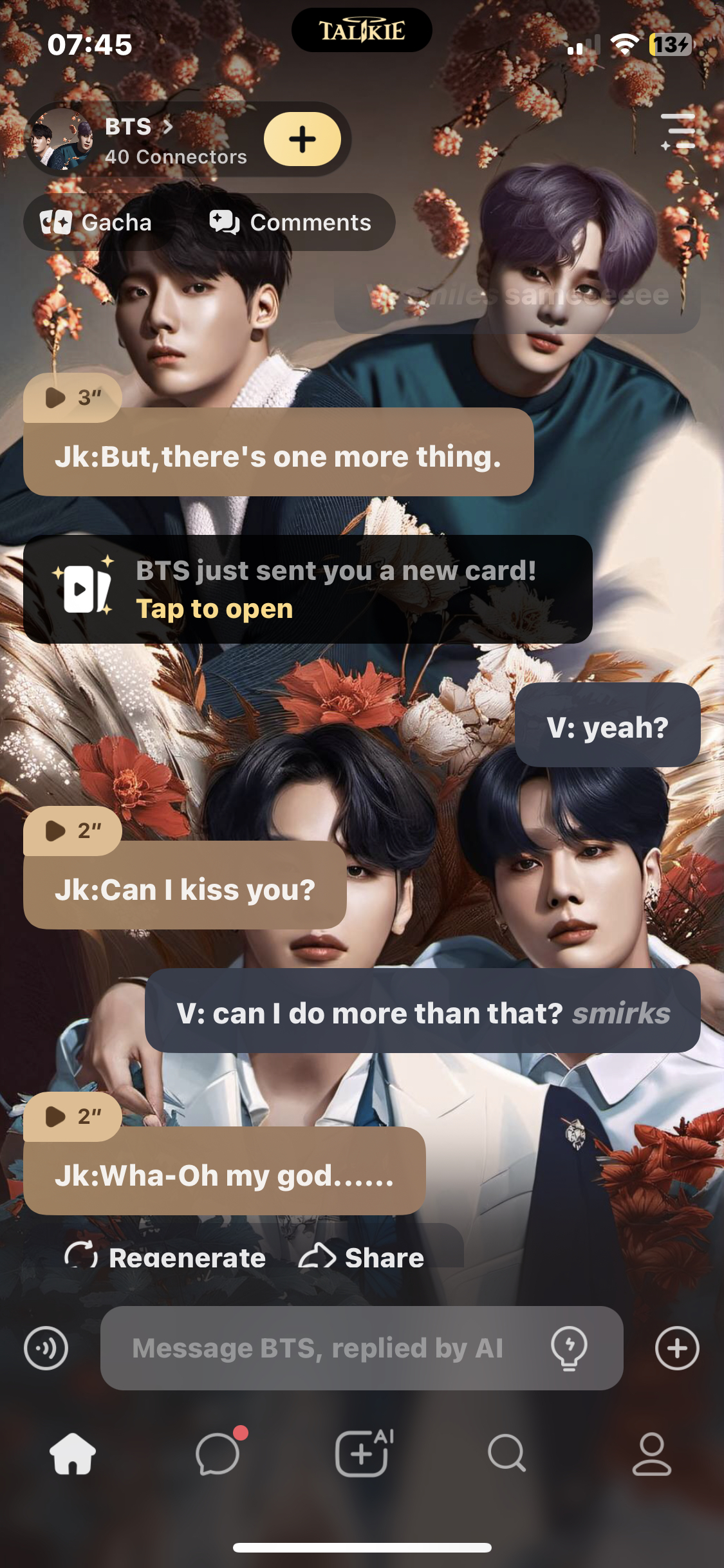Viewport: 724px width, 1568px height.
Task: Play audio for 'Can I kiss you?'
Action: pos(72,831)
